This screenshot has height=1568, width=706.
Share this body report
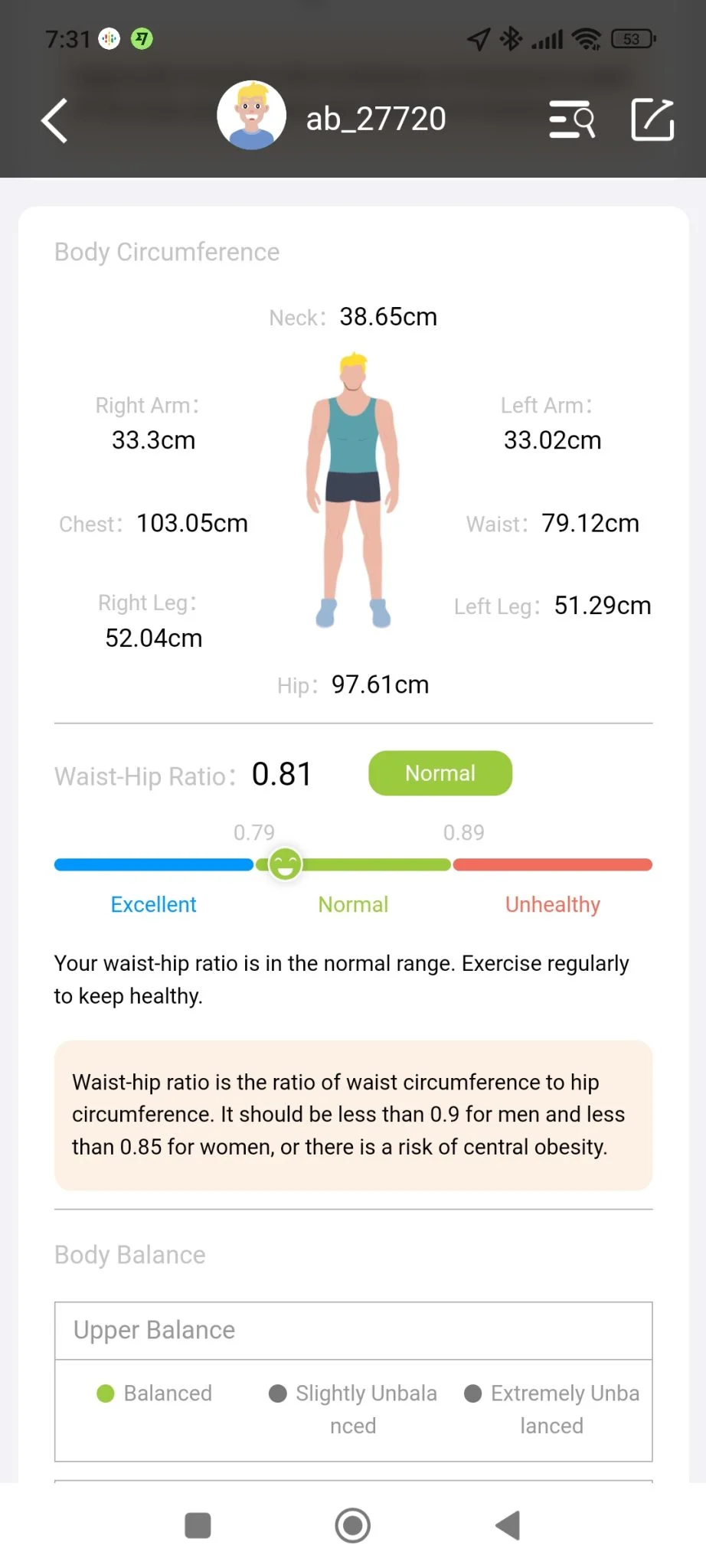pos(652,119)
